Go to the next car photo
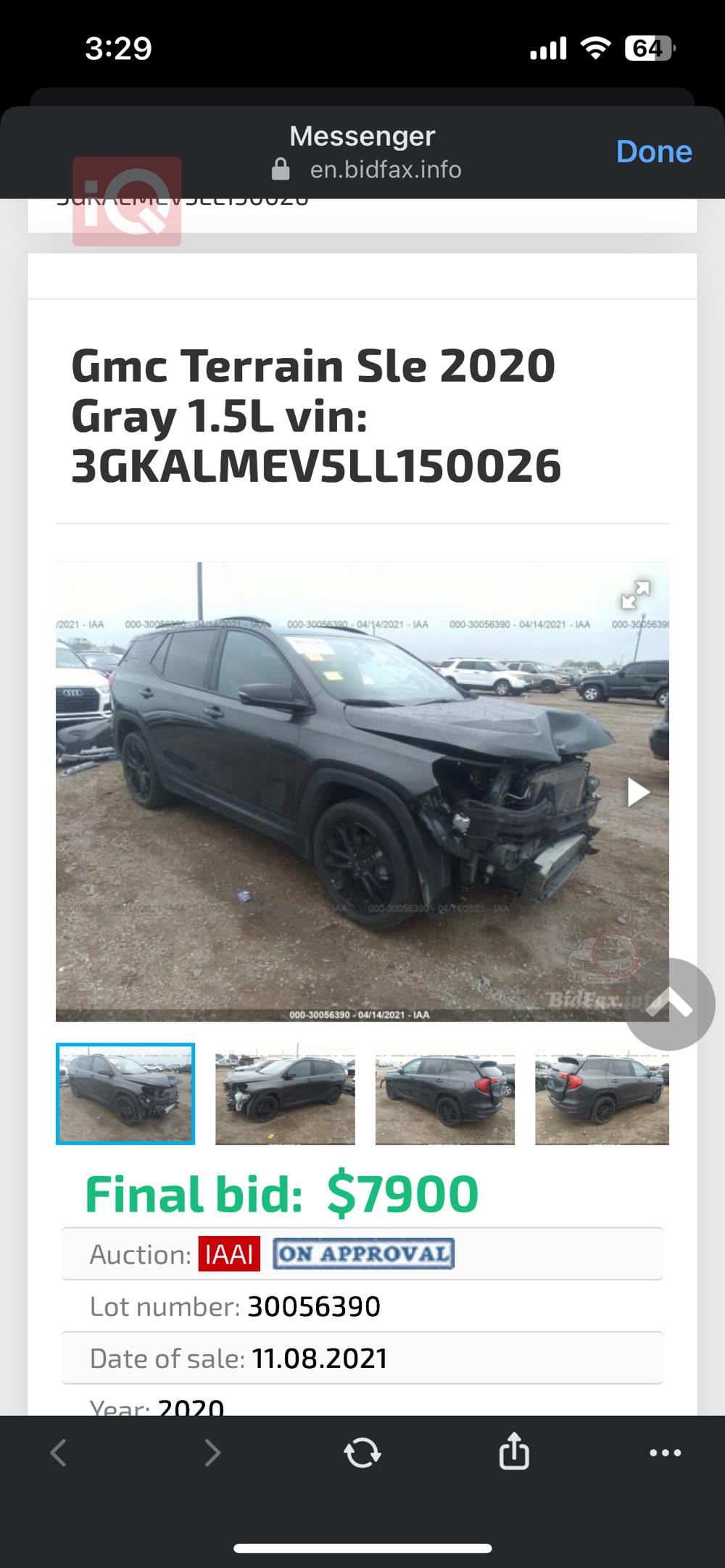Viewport: 725px width, 1568px height. [637, 792]
